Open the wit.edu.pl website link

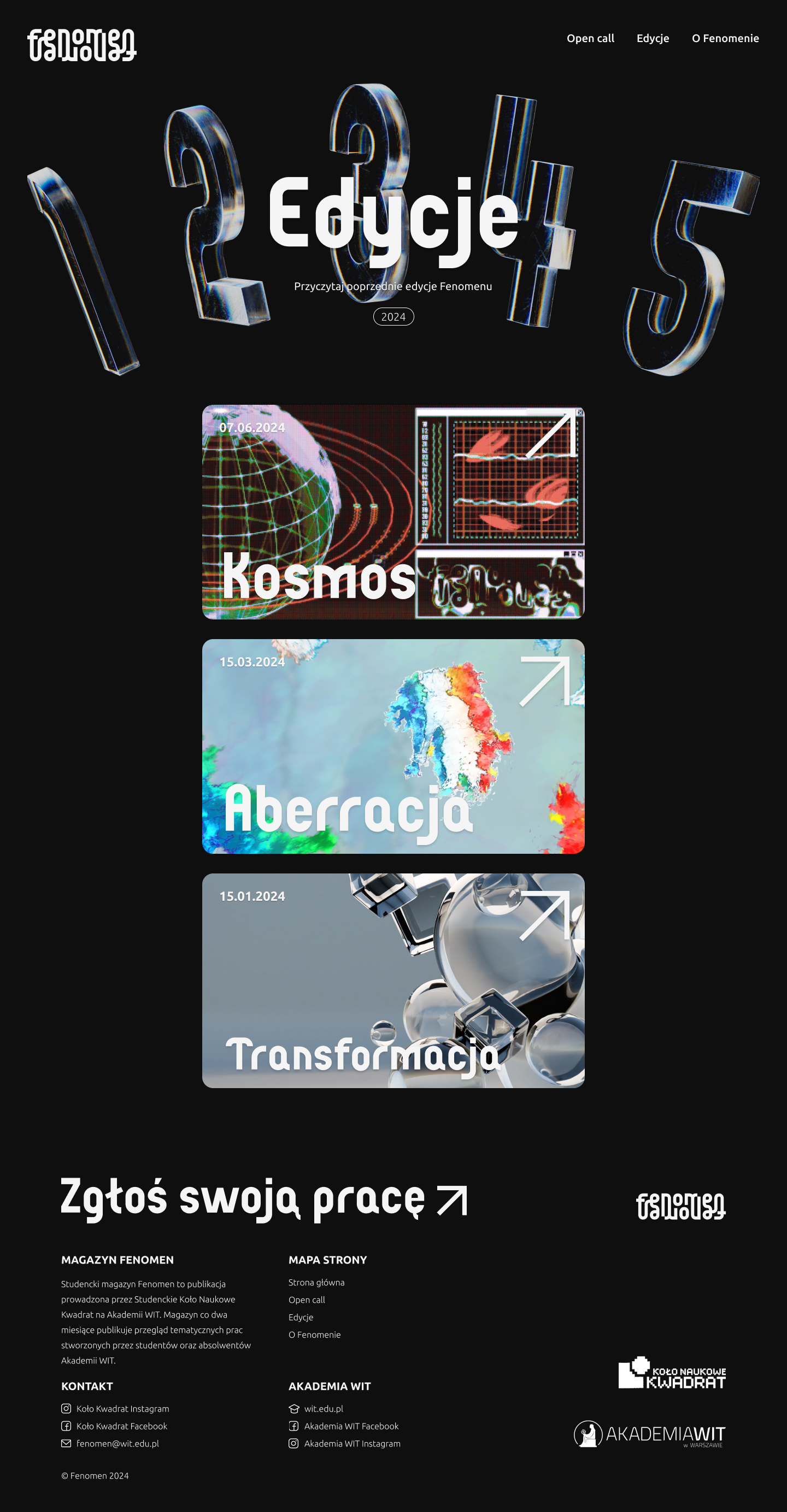coord(323,1409)
